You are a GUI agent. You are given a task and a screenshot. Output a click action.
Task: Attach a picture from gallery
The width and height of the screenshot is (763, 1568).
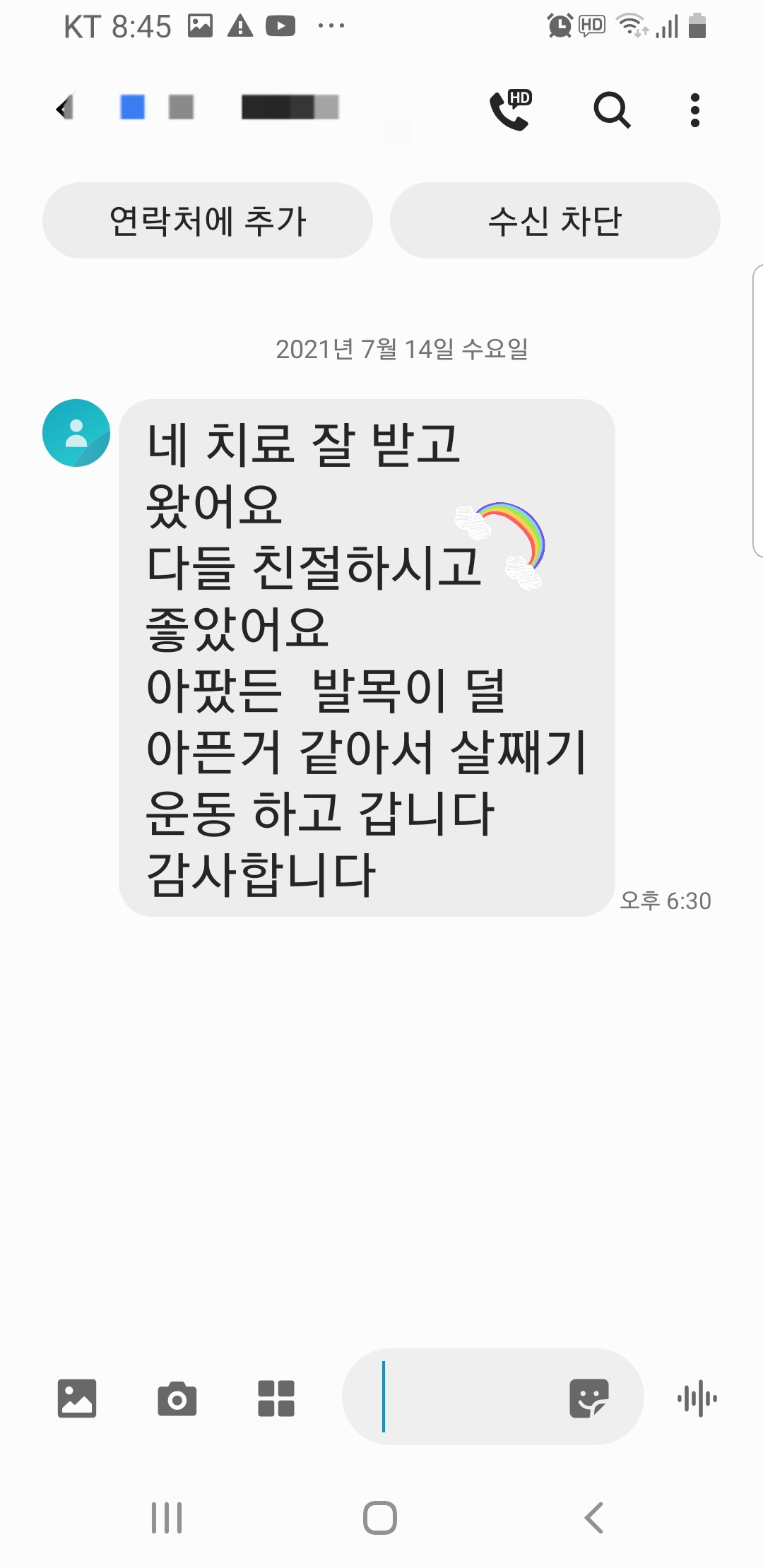pos(76,1398)
